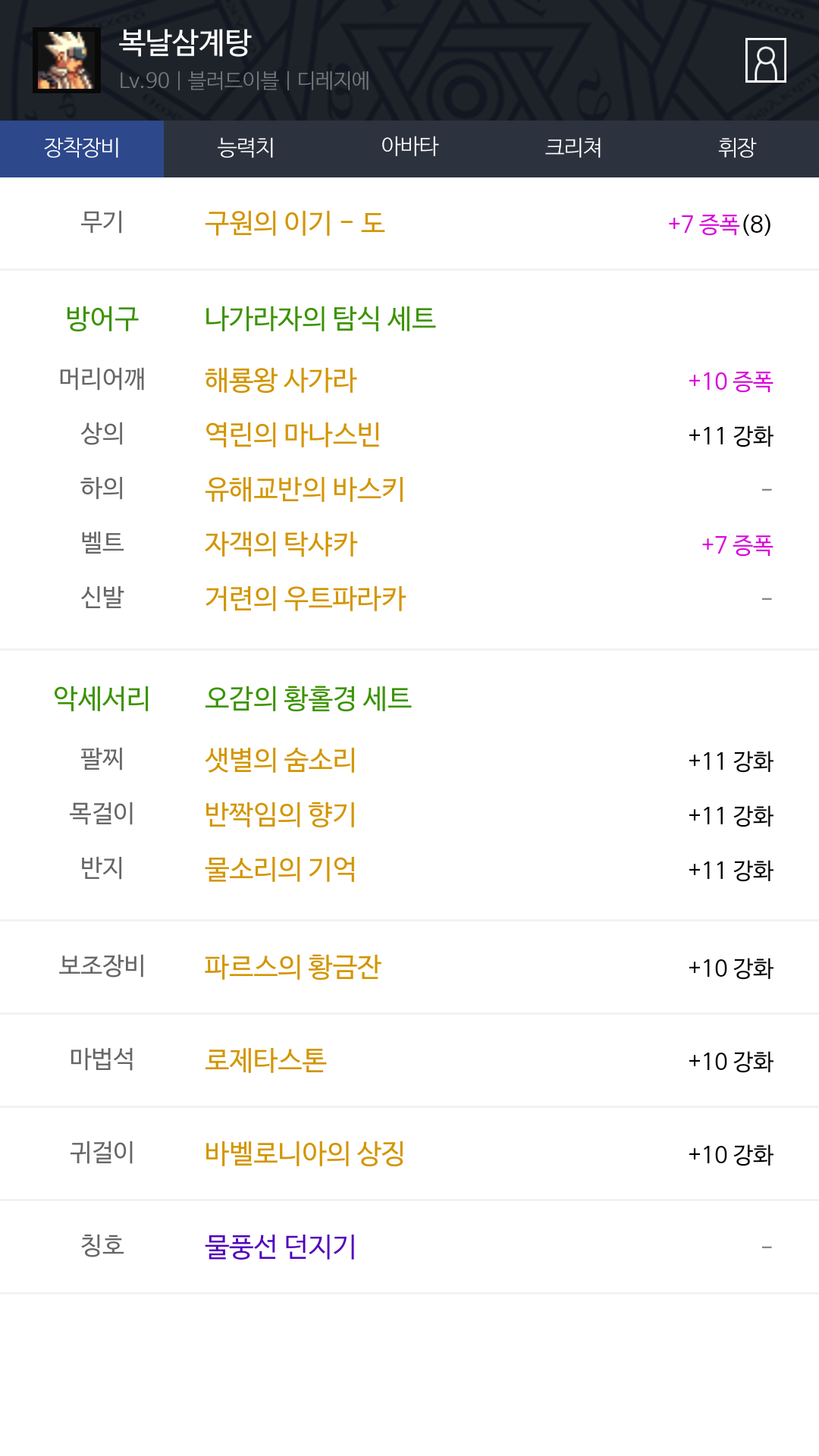Switch to the 능력치 tab
The height and width of the screenshot is (1456, 819).
tap(246, 149)
